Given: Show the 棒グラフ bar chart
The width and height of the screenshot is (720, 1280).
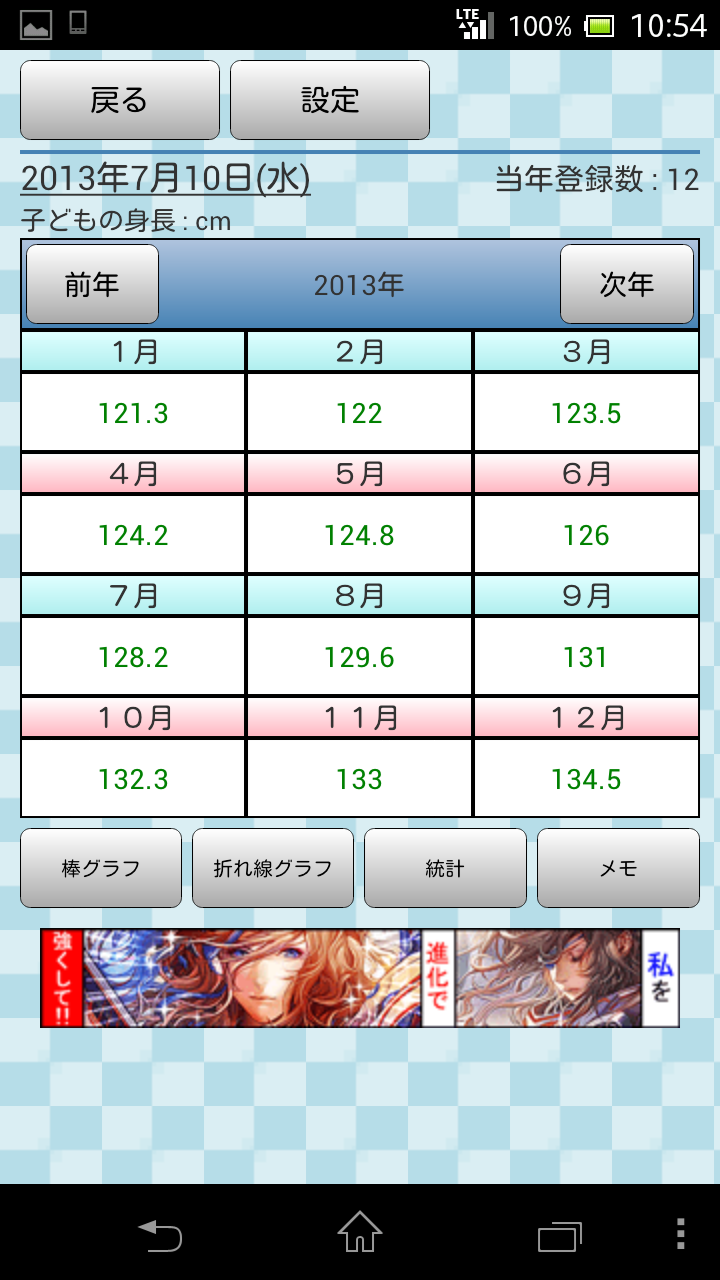Looking at the screenshot, I should (101, 868).
